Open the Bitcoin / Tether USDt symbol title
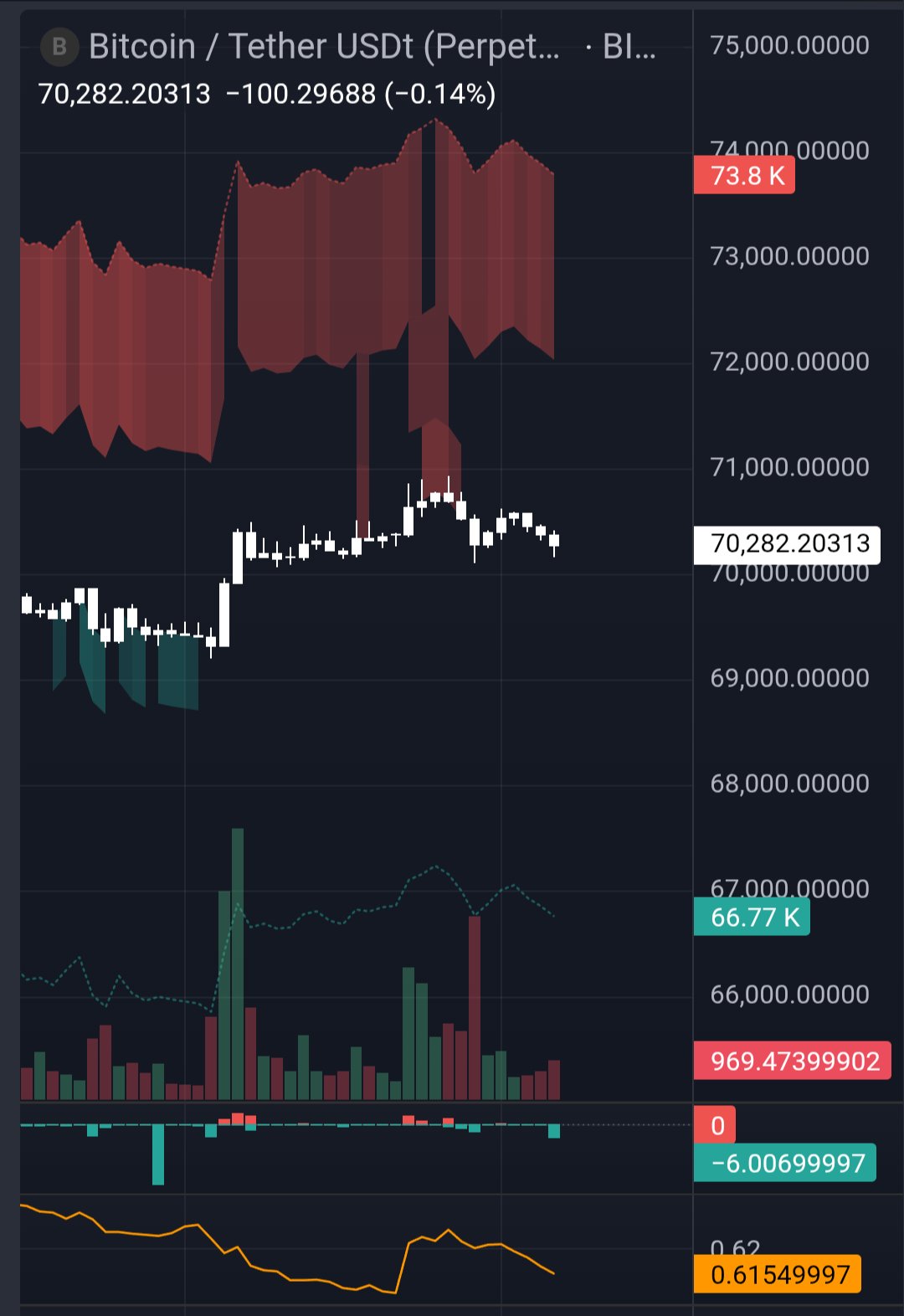904x1316 pixels. [323, 47]
